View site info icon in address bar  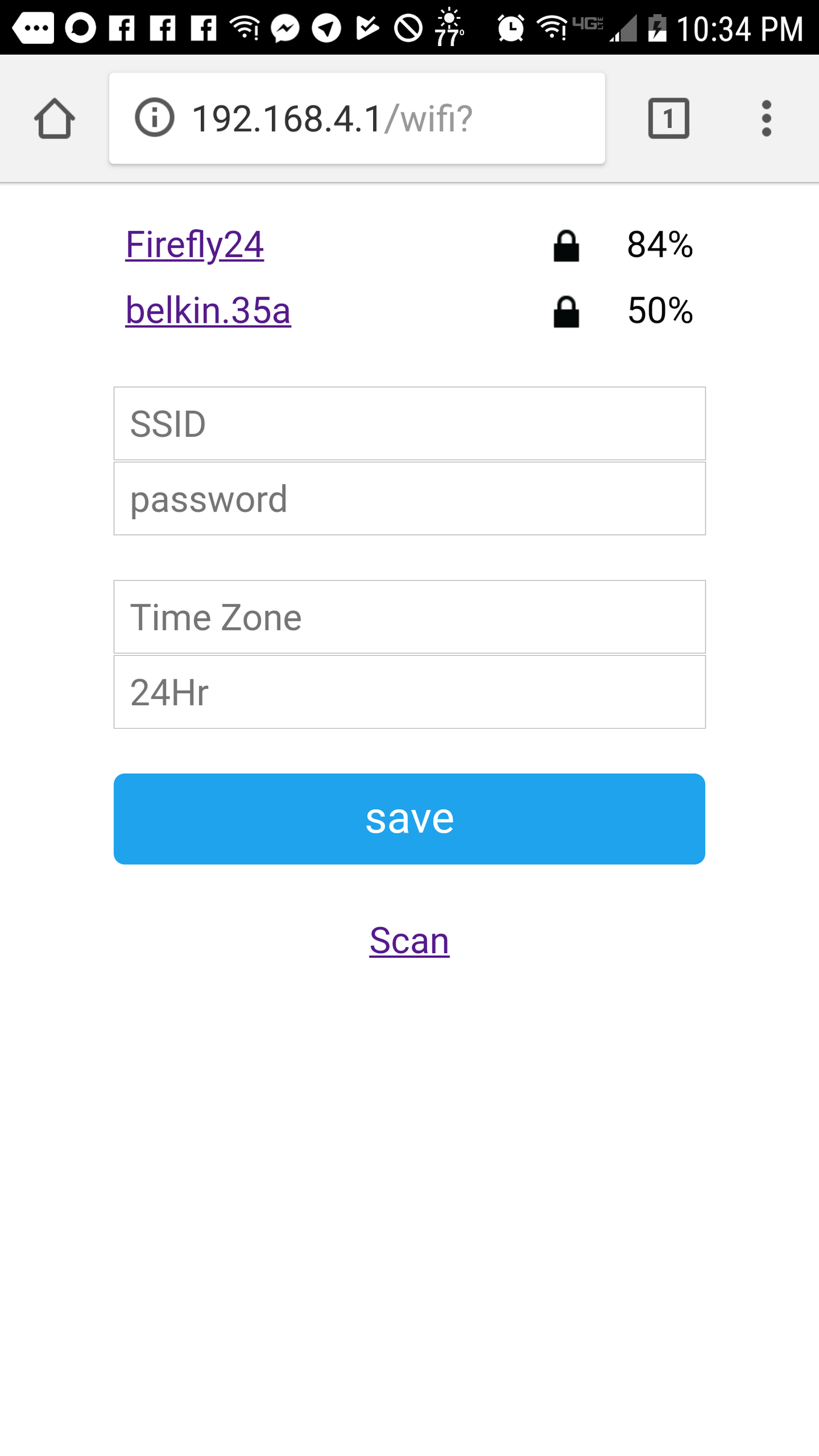point(154,118)
